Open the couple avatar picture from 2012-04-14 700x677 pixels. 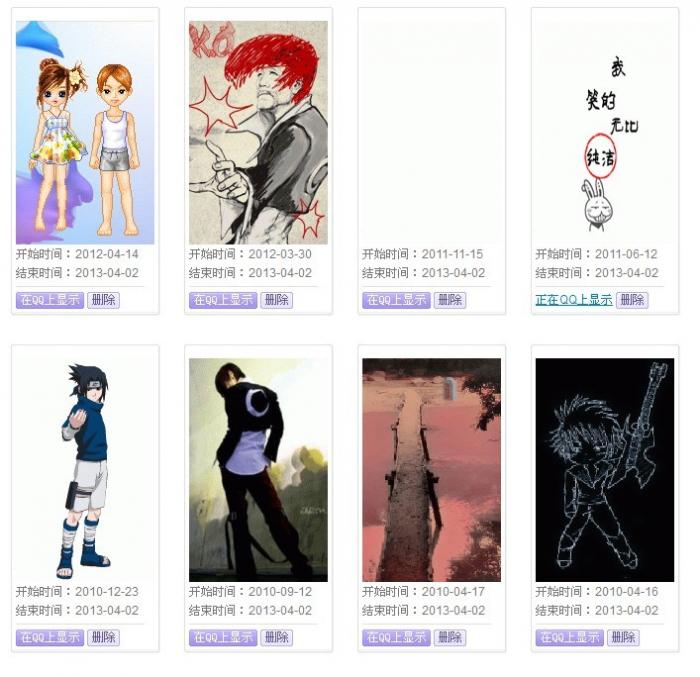(x=85, y=132)
